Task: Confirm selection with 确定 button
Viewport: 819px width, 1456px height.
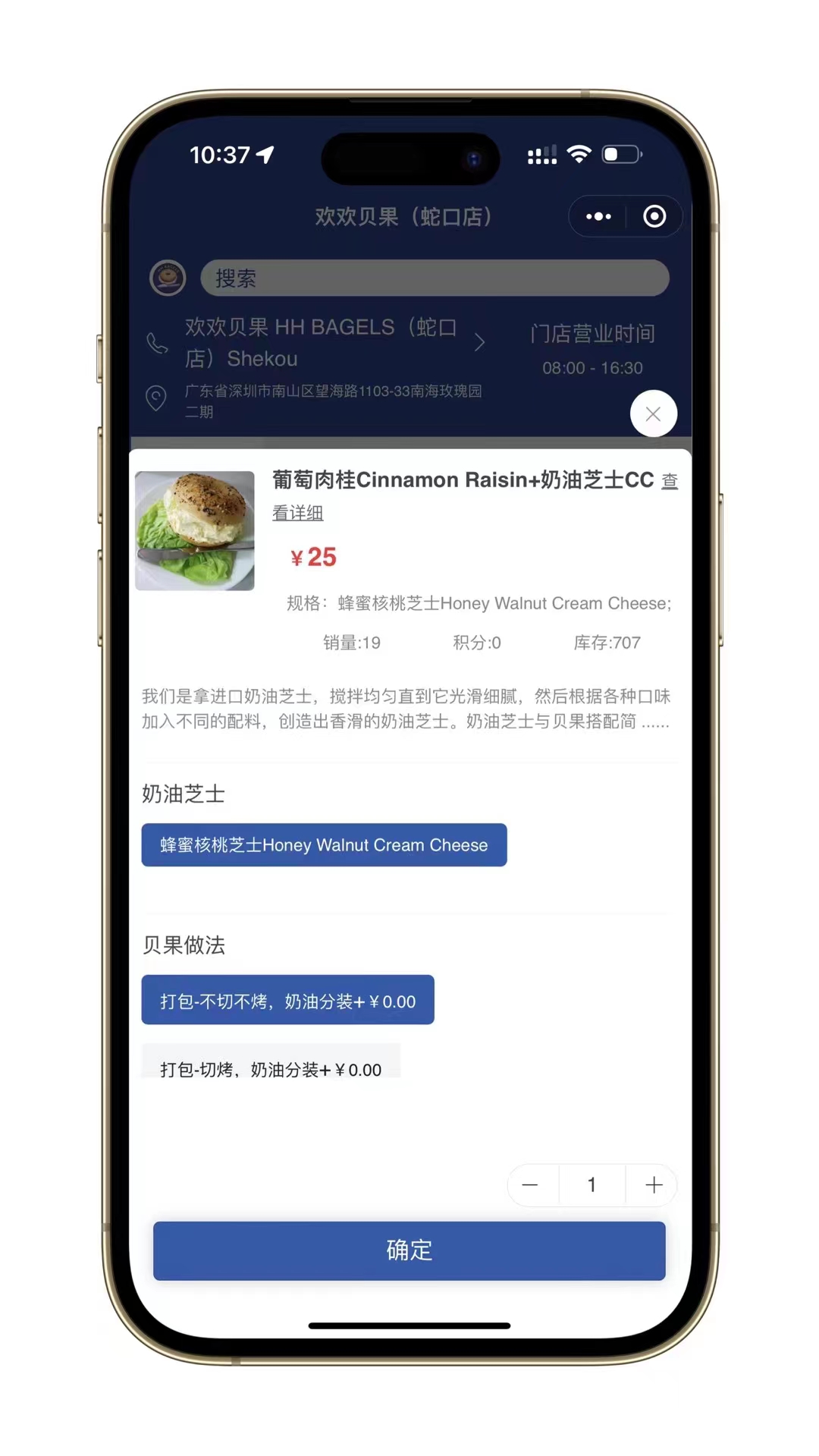Action: (x=409, y=1250)
